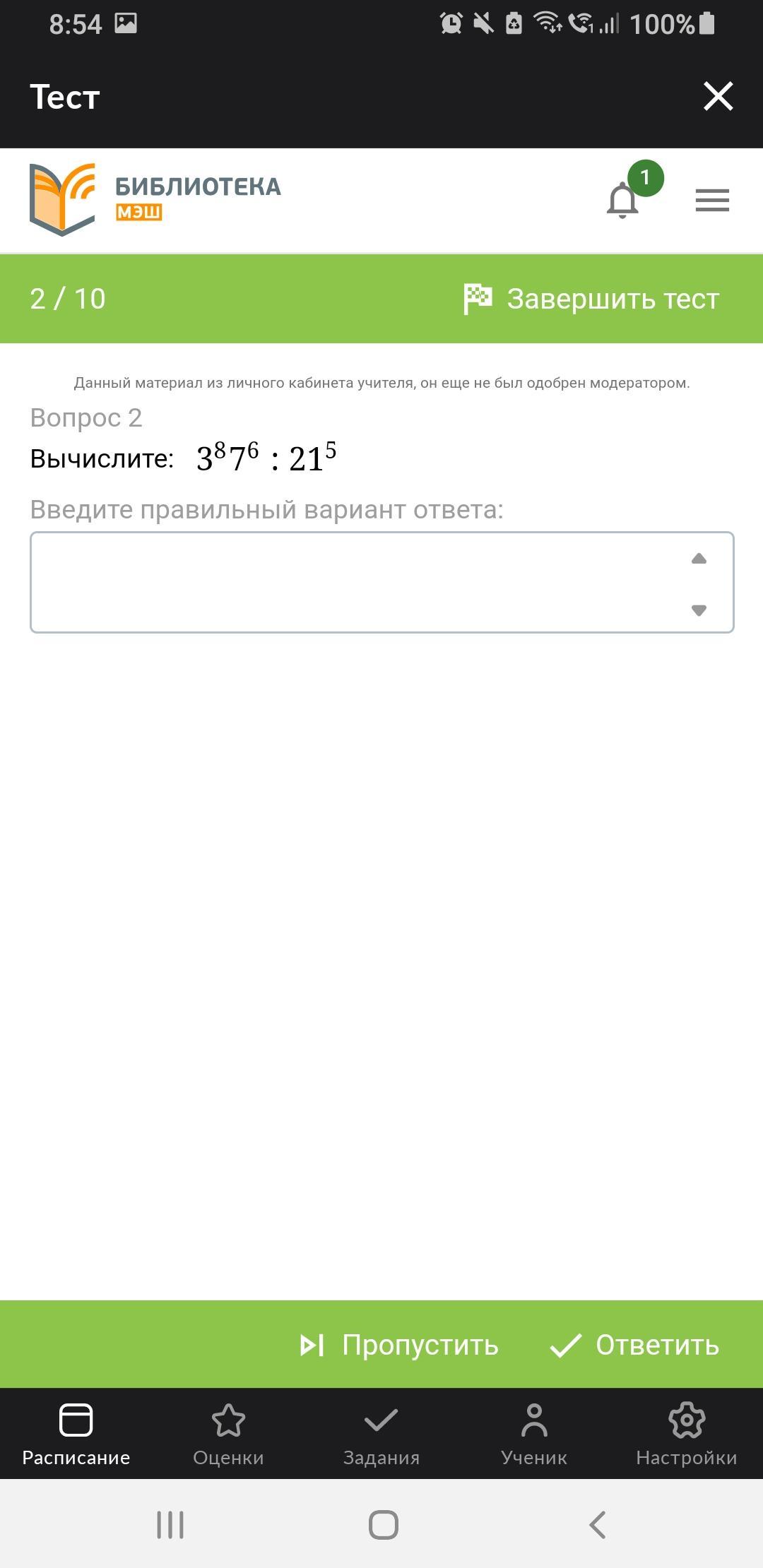The image size is (763, 1568).
Task: Switch to the Расписание tab
Action: click(76, 1434)
